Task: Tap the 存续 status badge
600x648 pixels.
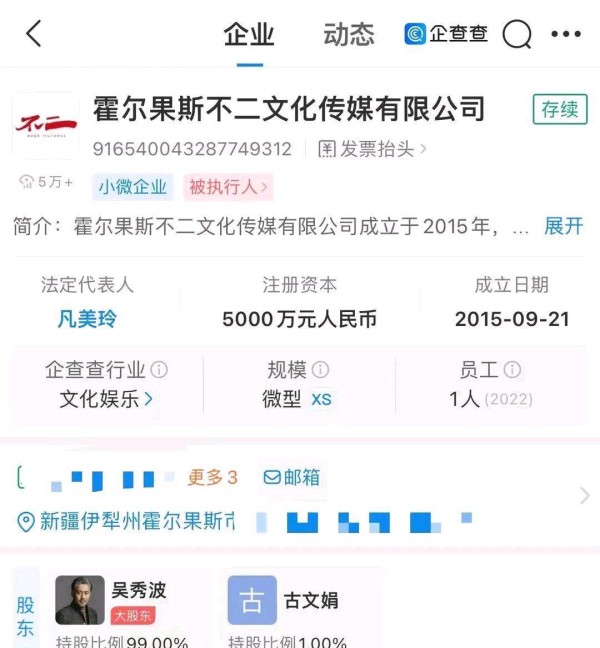Action: [560, 109]
